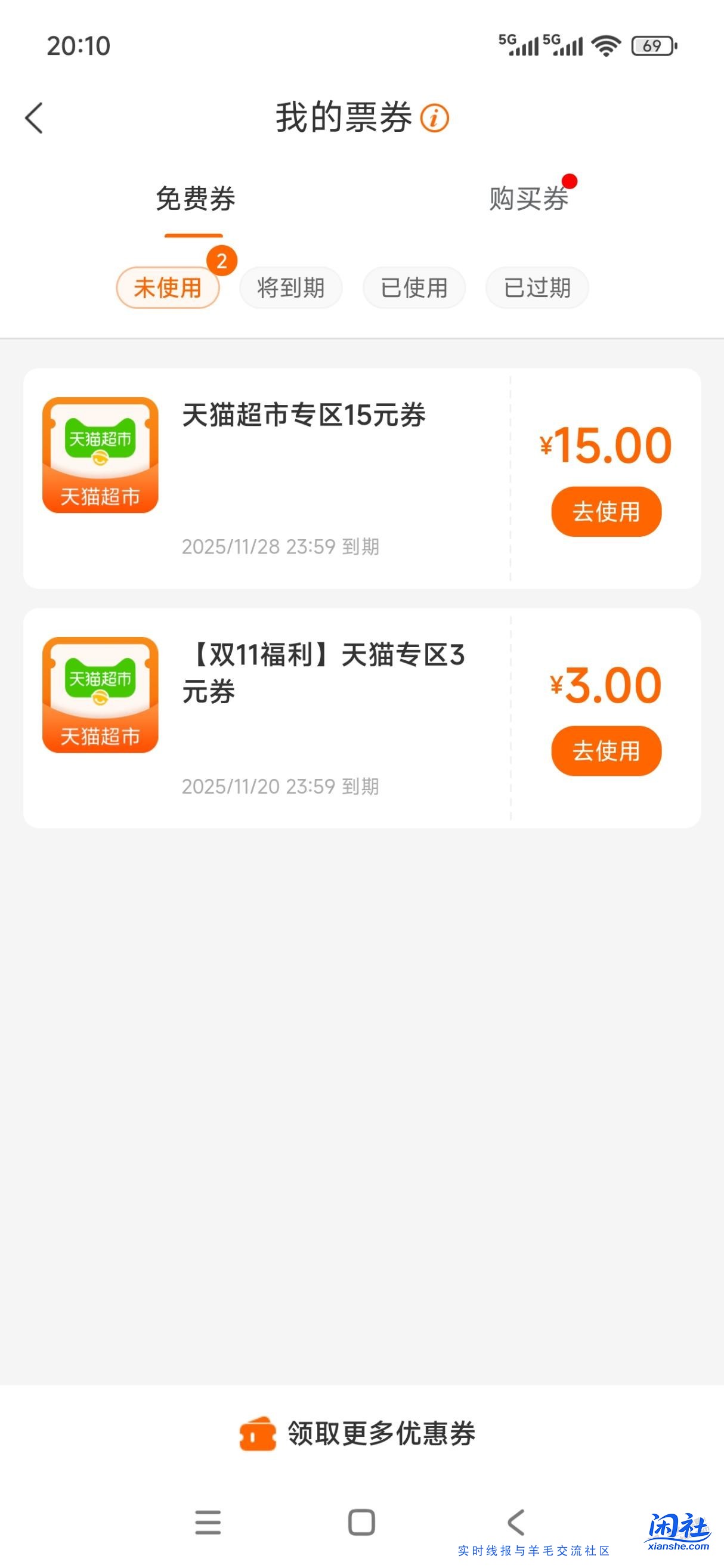Select the 将到期 filter pill
The height and width of the screenshot is (1568, 724).
click(290, 287)
